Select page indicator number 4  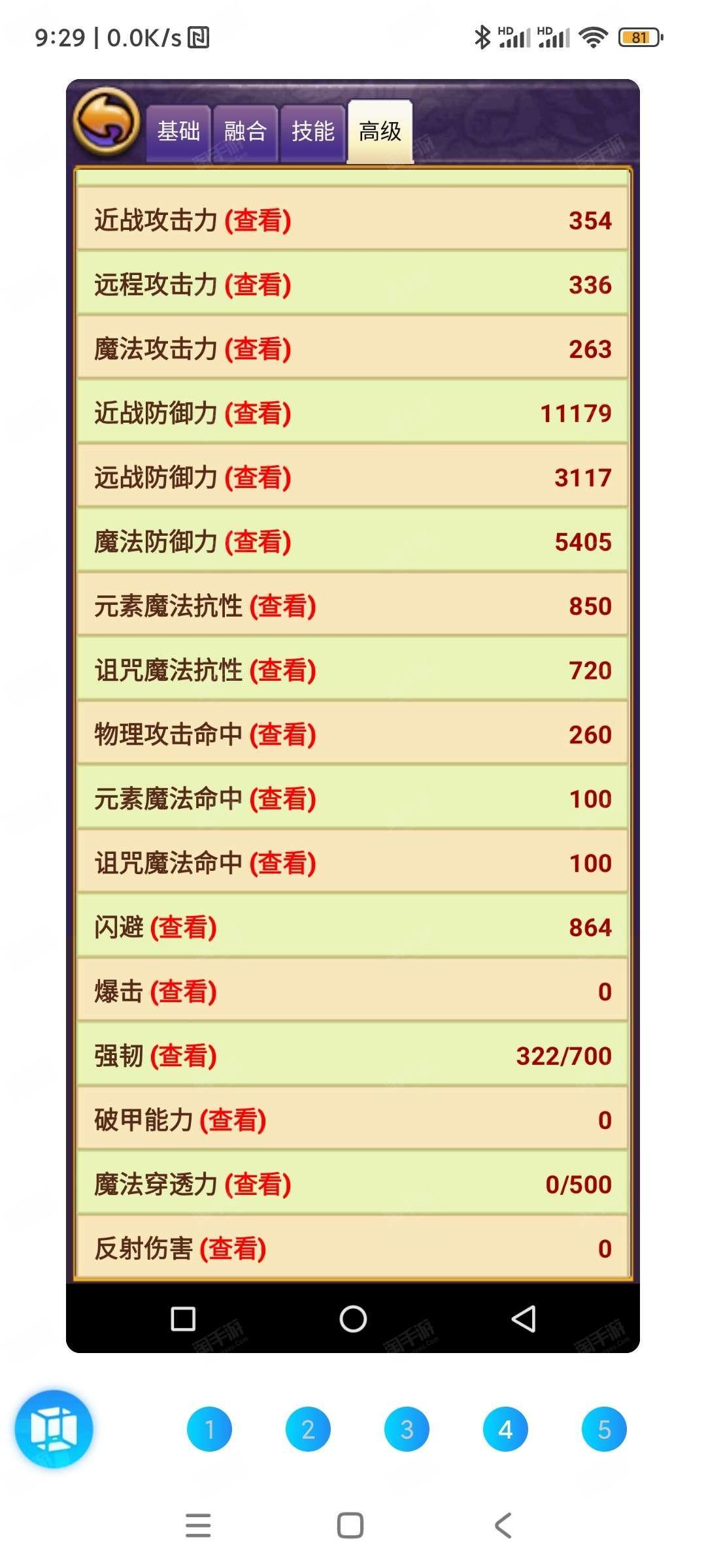pos(505,1429)
